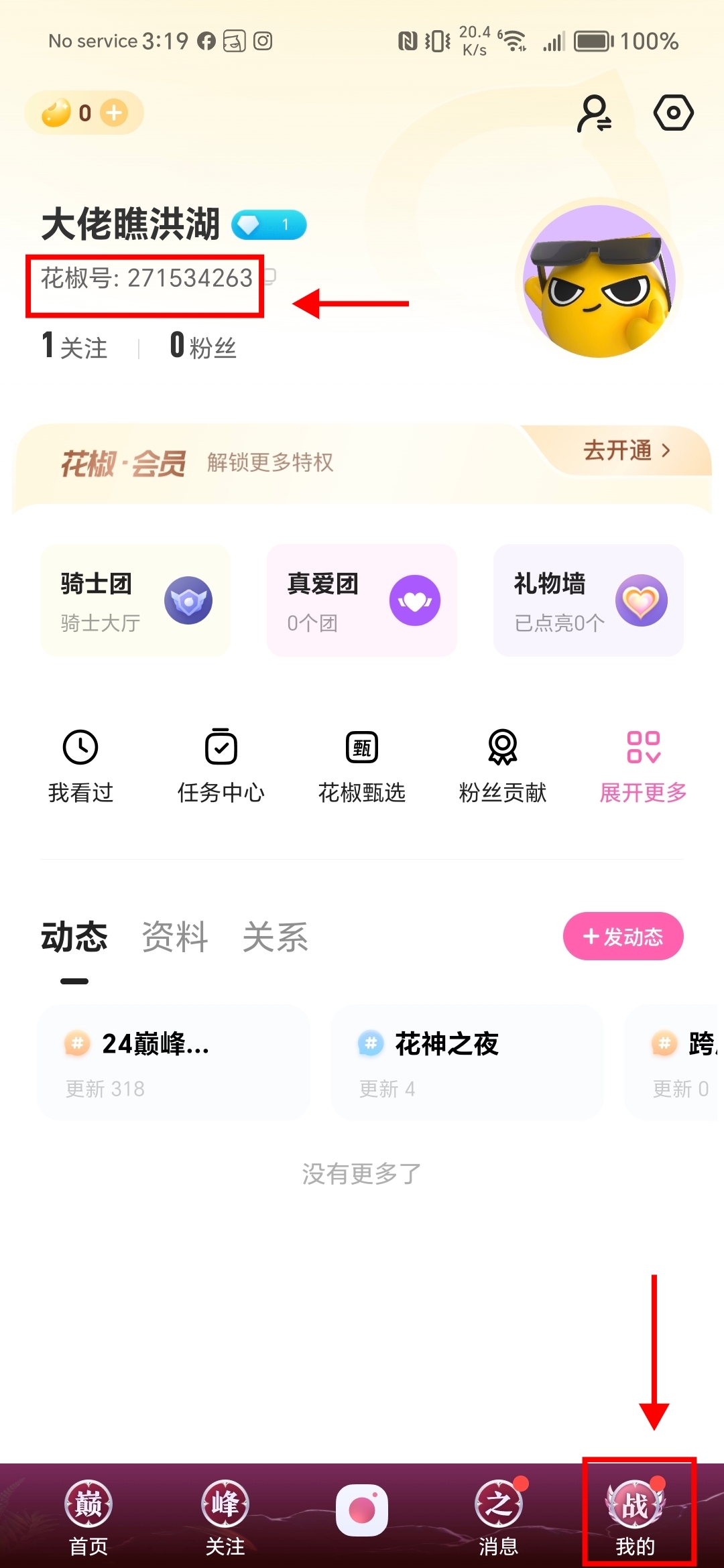Open 花椒甄选 selection icon
Screen dimensions: 724x1568
(361, 764)
